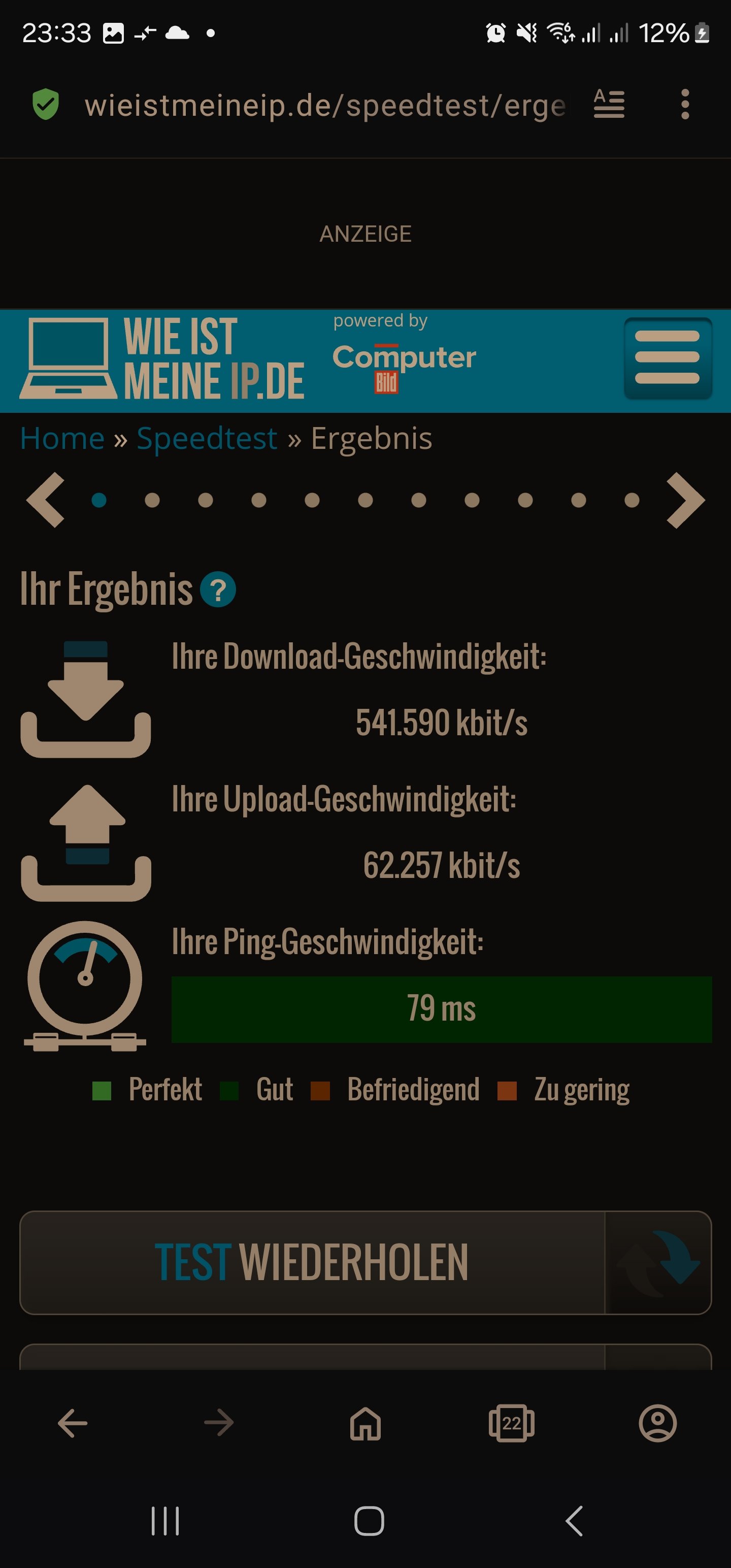Open the 22 tabs switcher
Viewport: 731px width, 1568px height.
(x=511, y=1423)
